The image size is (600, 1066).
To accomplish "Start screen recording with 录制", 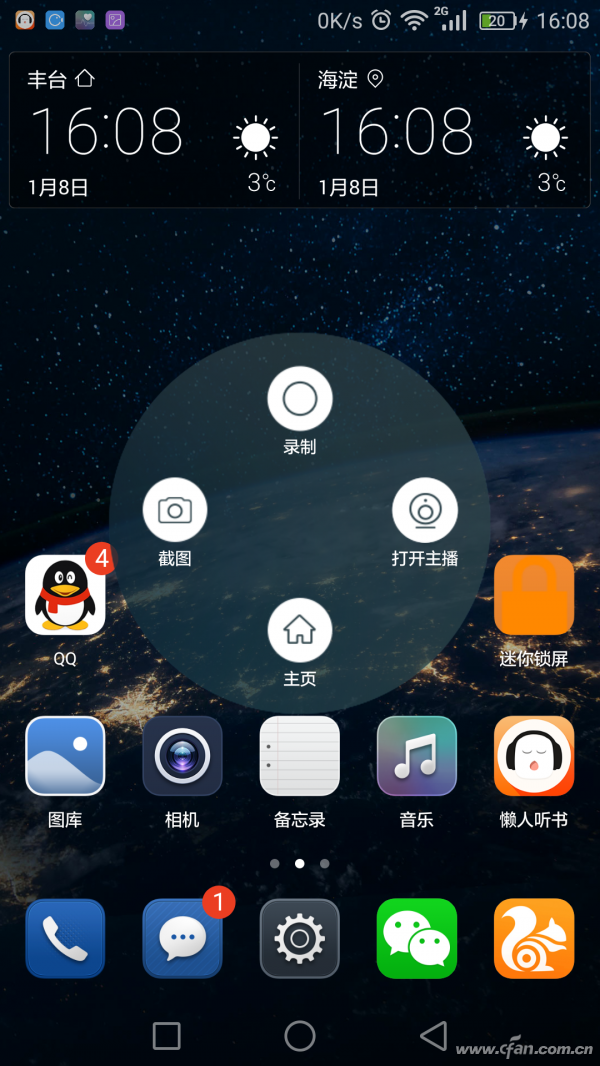I will [x=299, y=399].
